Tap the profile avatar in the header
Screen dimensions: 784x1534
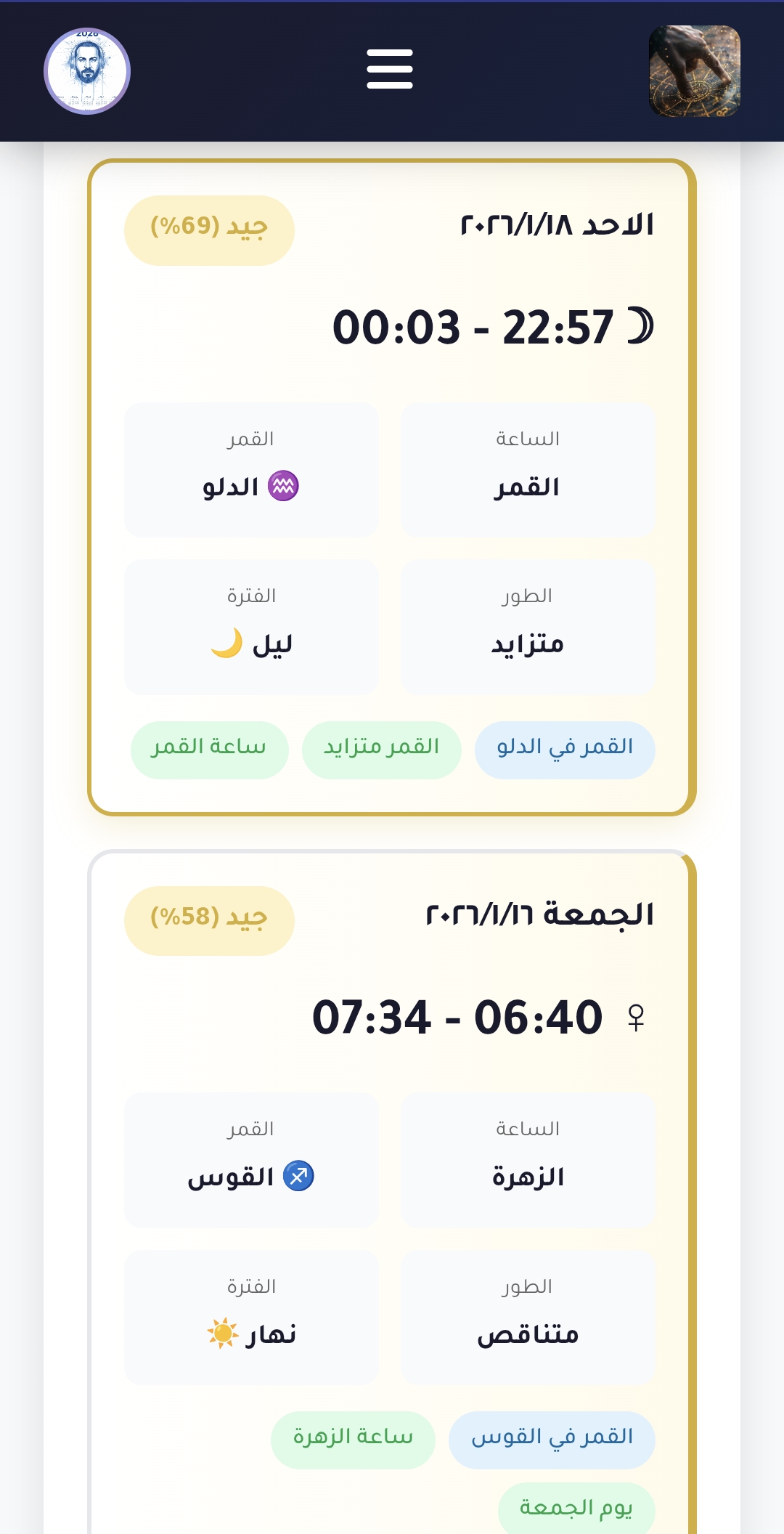pyautogui.click(x=87, y=71)
